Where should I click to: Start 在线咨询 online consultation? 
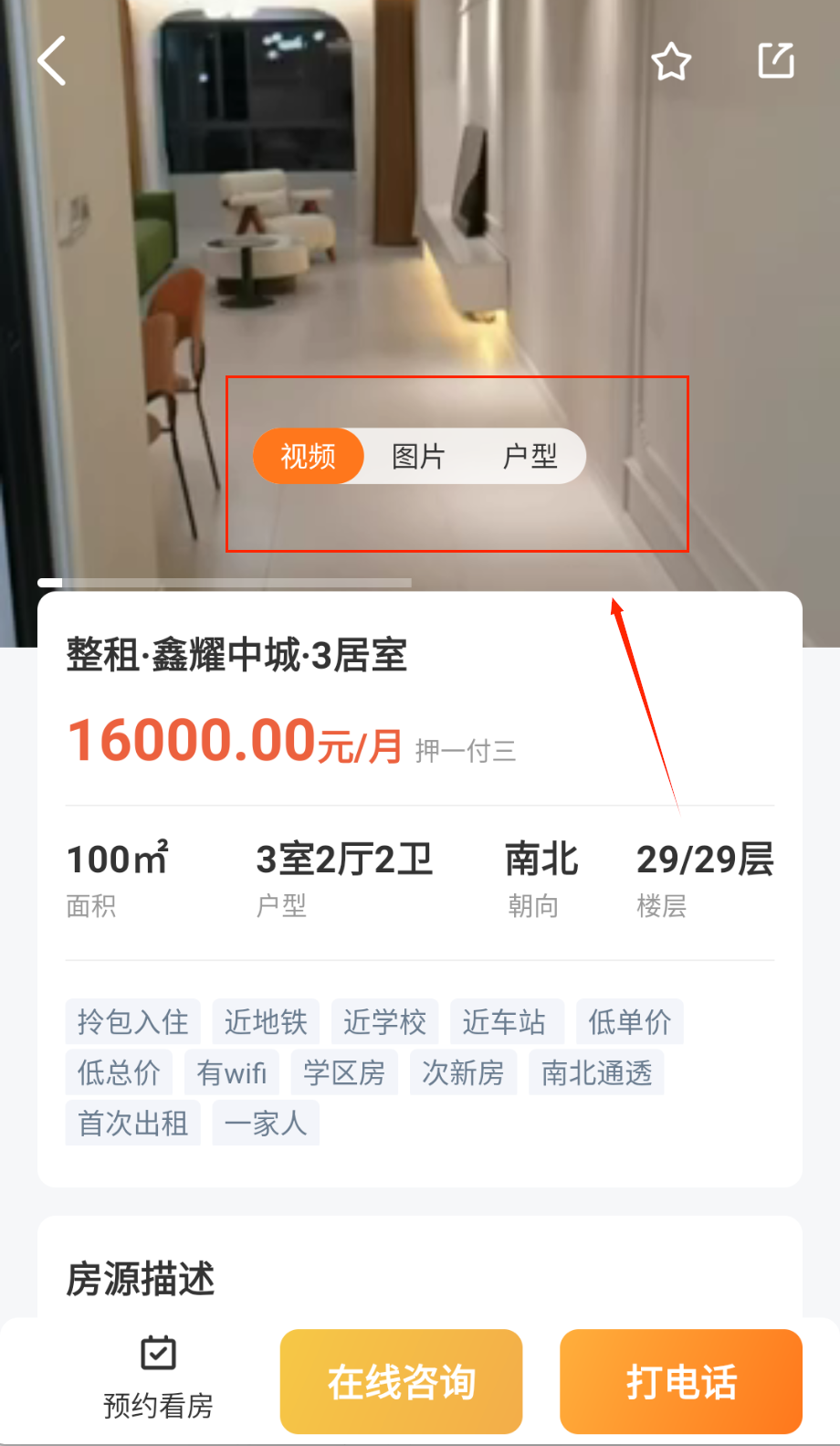click(401, 1381)
